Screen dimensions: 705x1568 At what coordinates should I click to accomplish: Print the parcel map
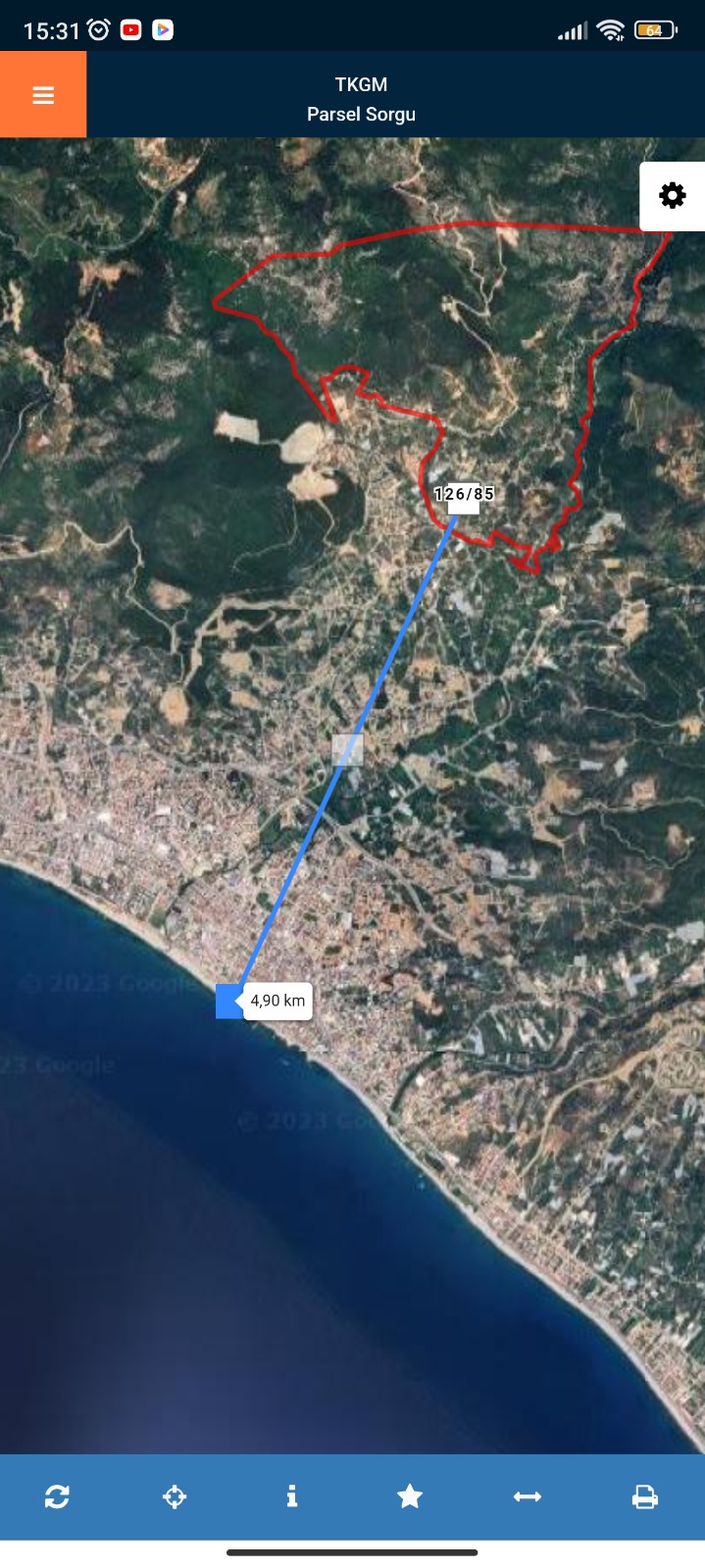pyautogui.click(x=645, y=1496)
